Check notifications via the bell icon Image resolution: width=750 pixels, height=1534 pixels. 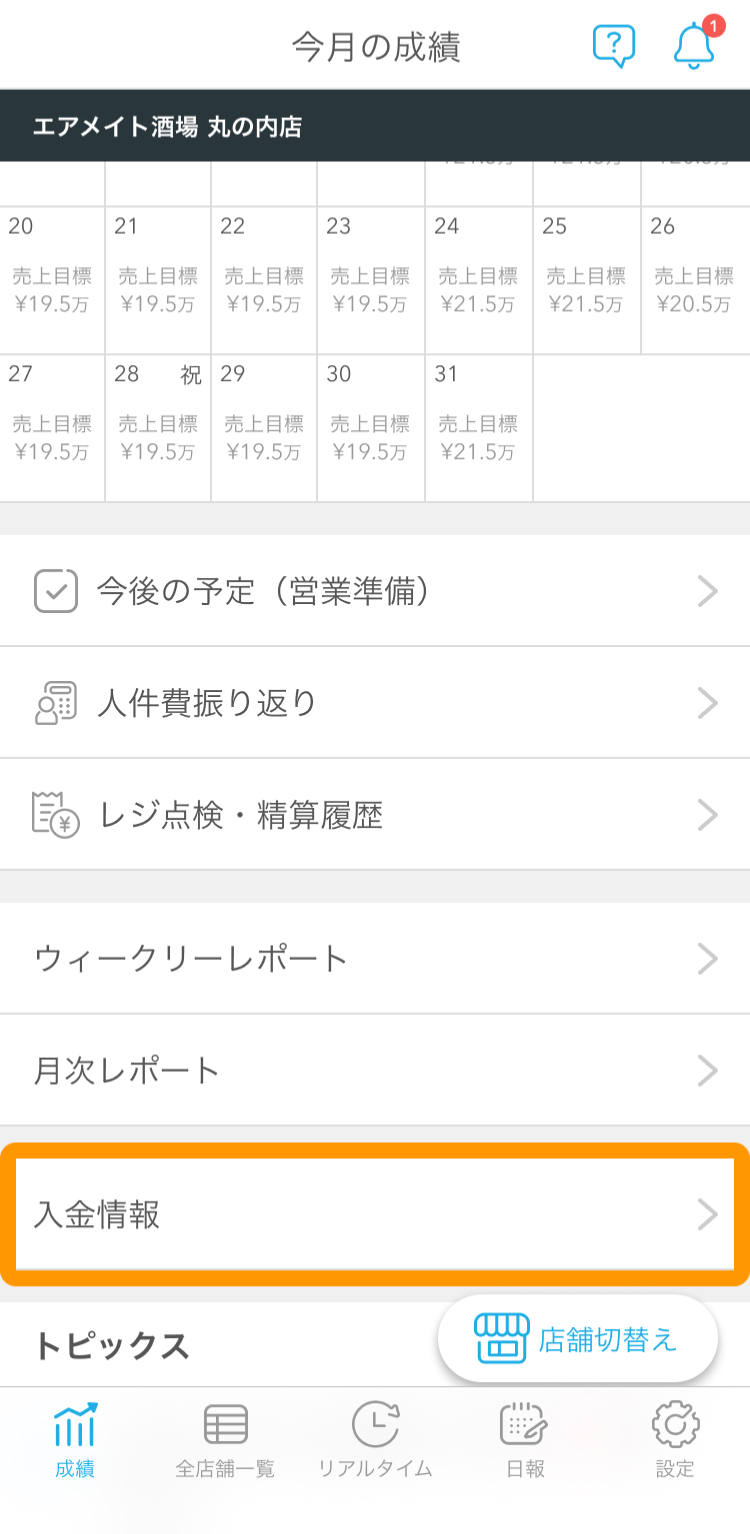pos(694,44)
